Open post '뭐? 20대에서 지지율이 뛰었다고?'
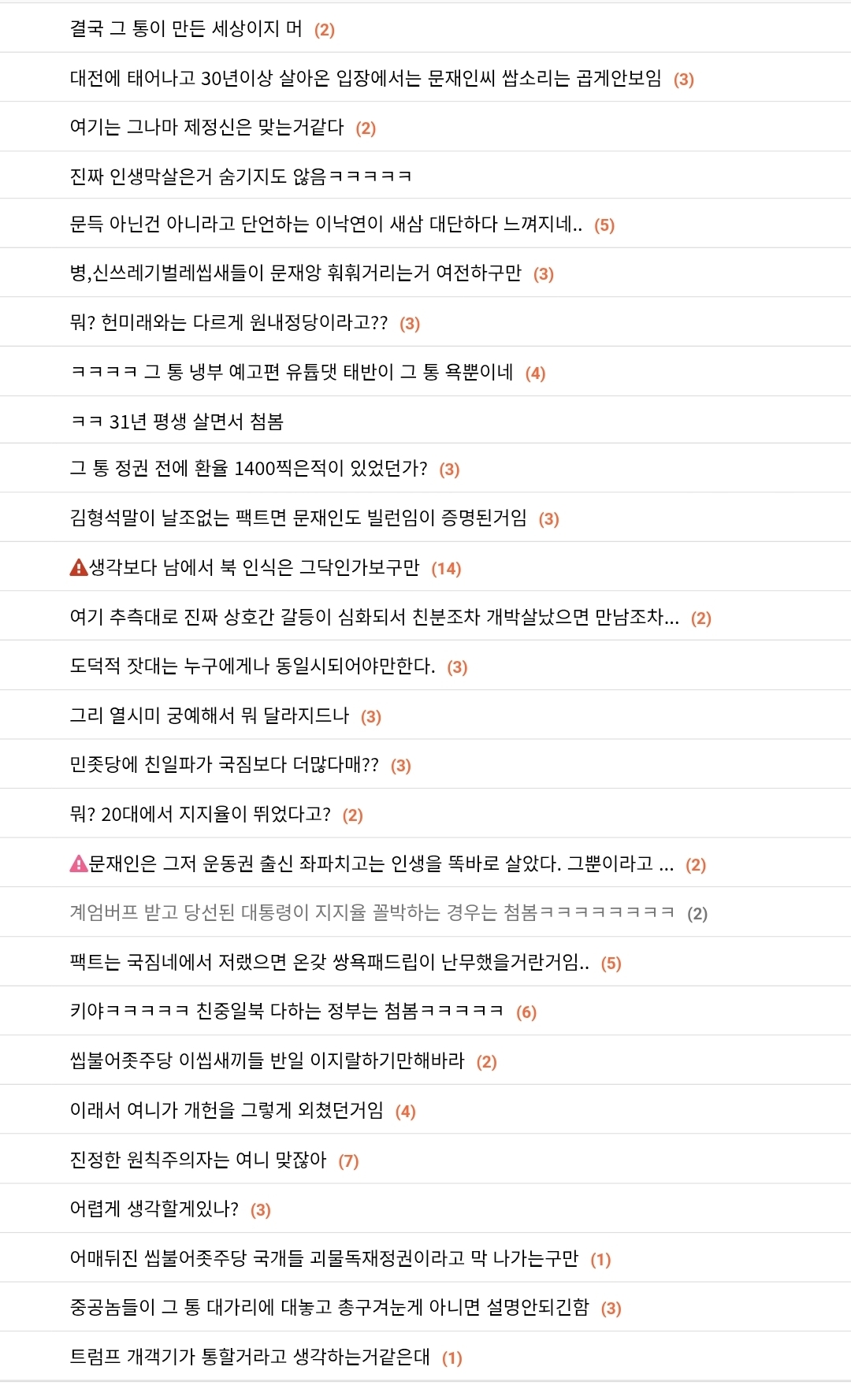 tap(200, 815)
